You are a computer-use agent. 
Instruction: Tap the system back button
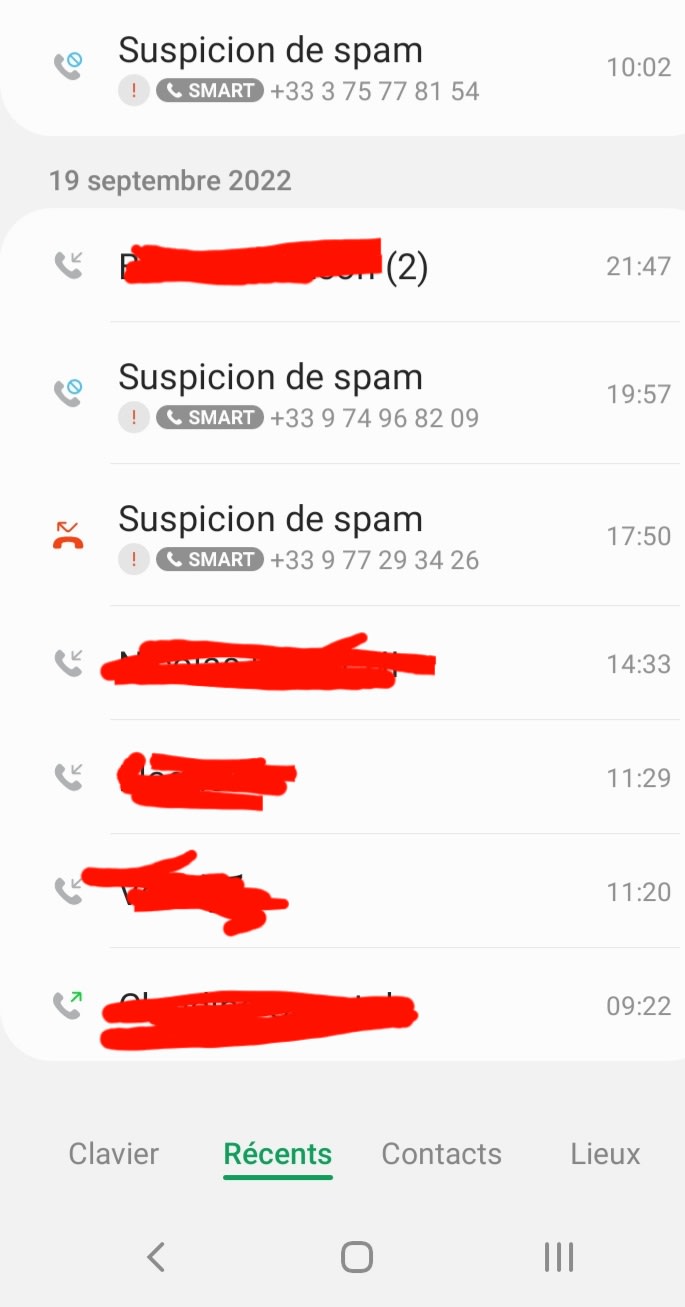[x=155, y=1257]
